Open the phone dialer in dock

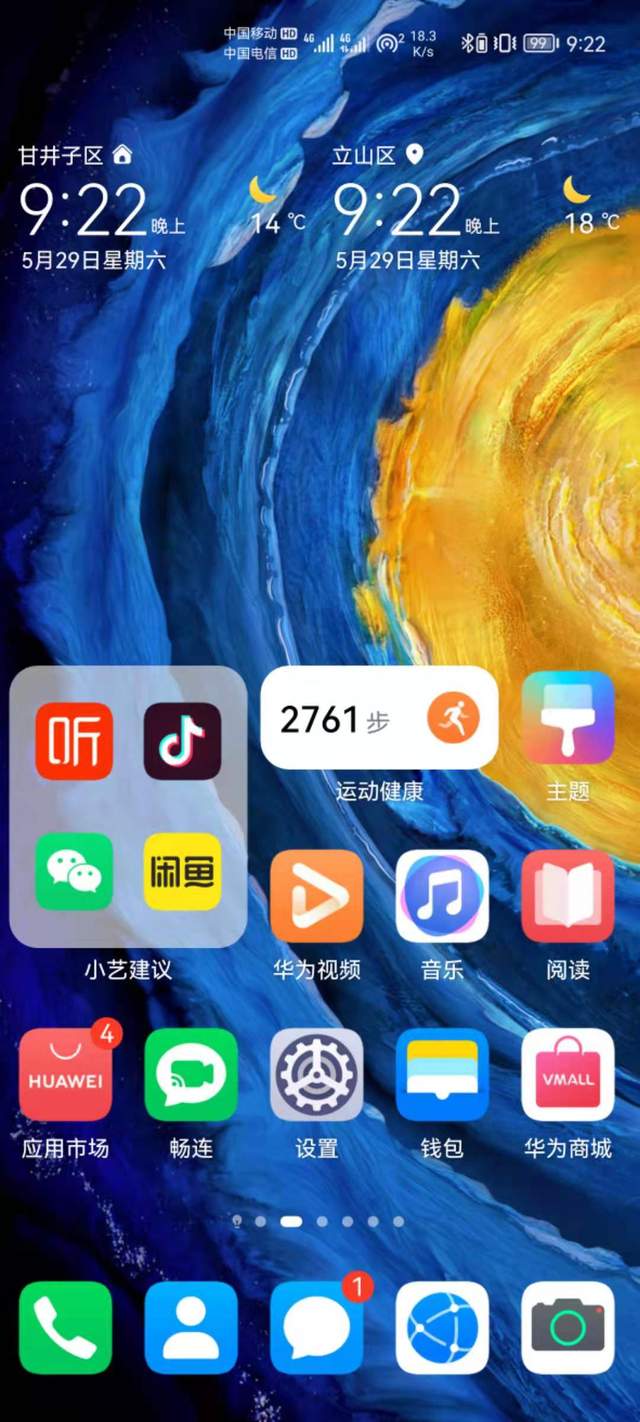coord(65,1328)
